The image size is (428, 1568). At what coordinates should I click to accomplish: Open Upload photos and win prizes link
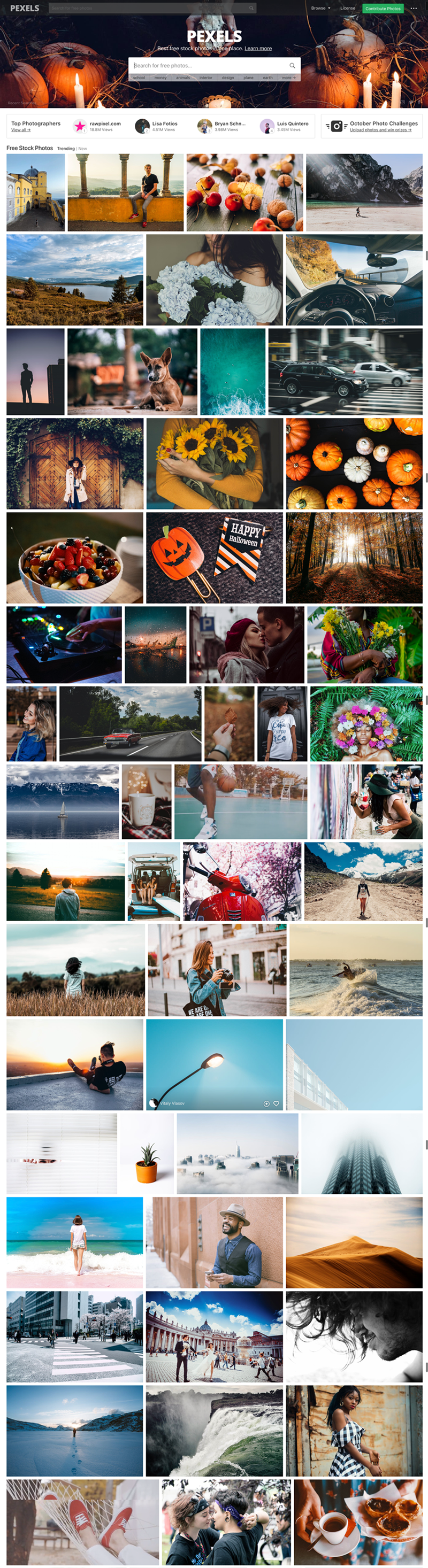point(380,130)
